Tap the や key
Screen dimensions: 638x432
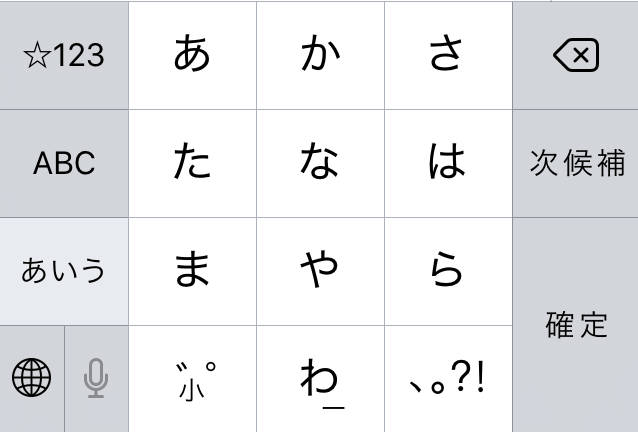pos(320,271)
